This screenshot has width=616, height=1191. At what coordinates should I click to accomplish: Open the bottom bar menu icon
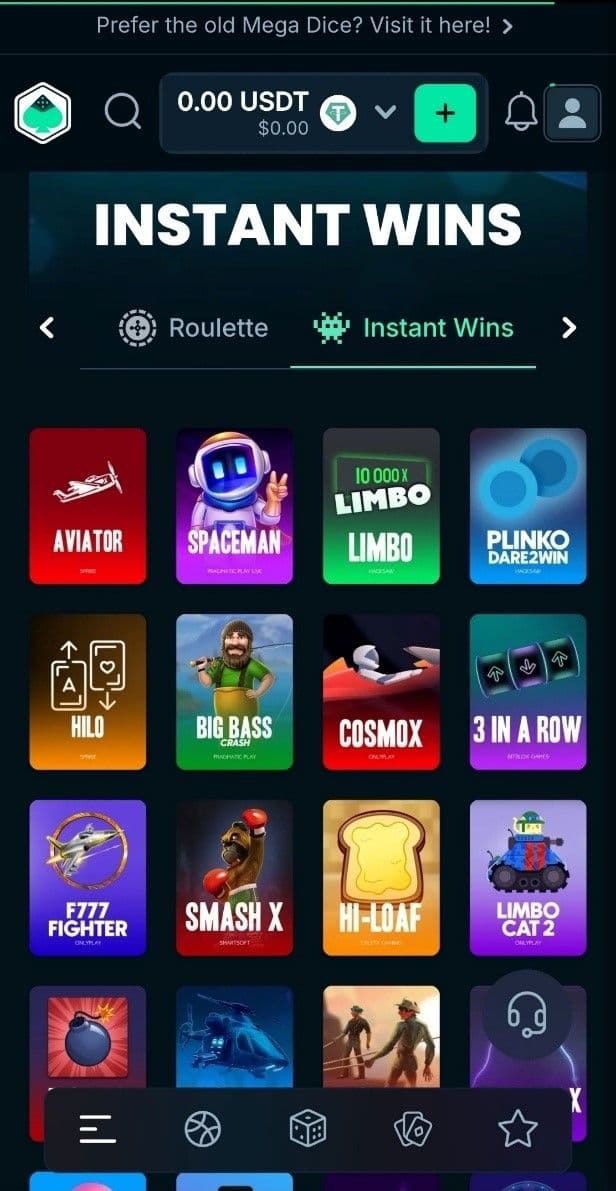click(x=98, y=1130)
